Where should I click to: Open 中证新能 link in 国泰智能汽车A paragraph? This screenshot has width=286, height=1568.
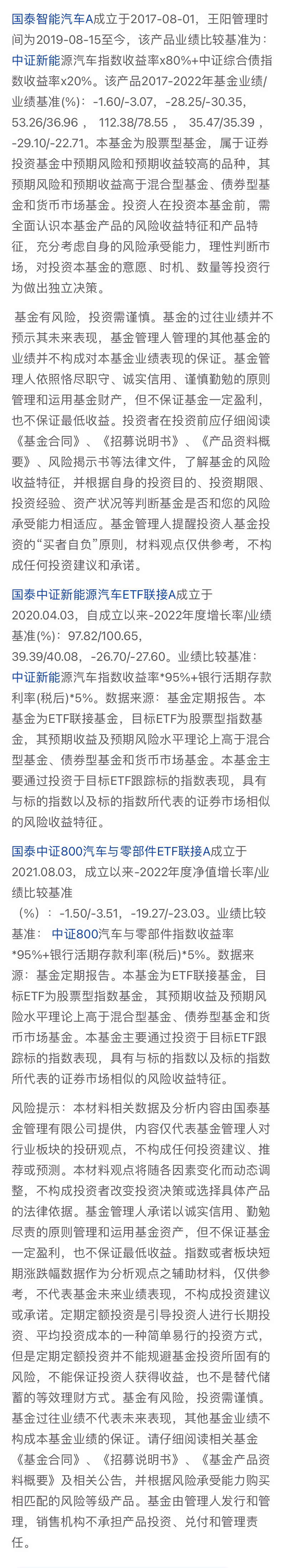point(36,61)
